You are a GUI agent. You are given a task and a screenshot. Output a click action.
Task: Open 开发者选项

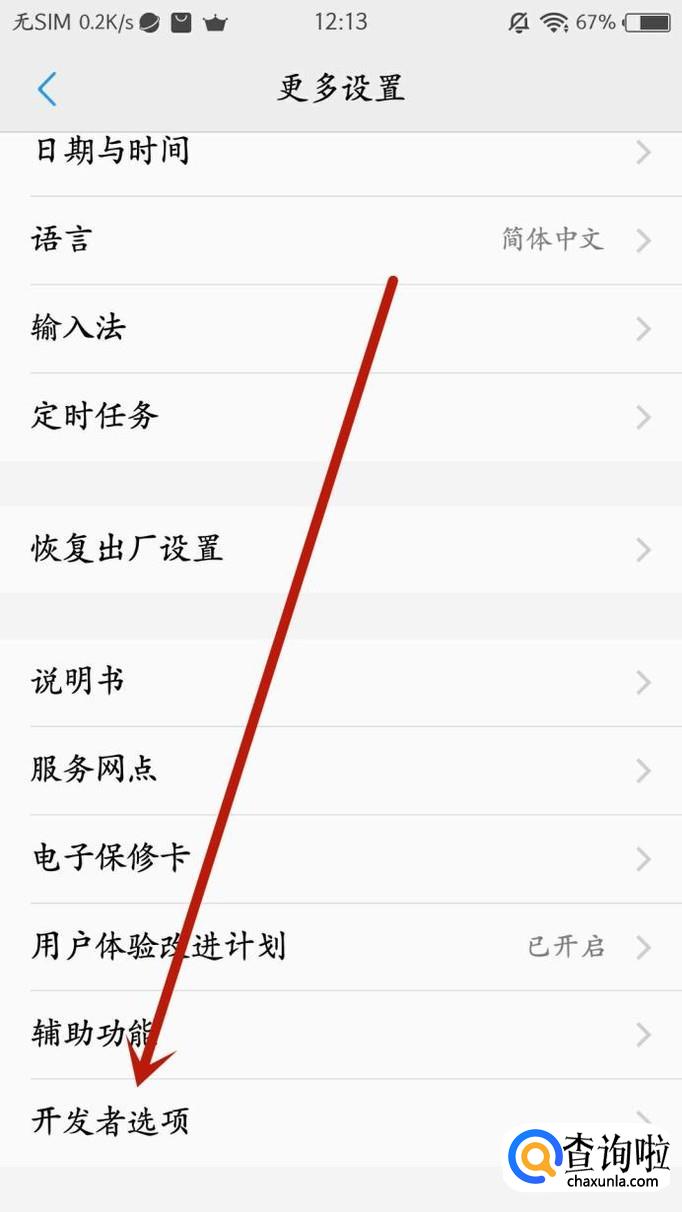[341, 1122]
